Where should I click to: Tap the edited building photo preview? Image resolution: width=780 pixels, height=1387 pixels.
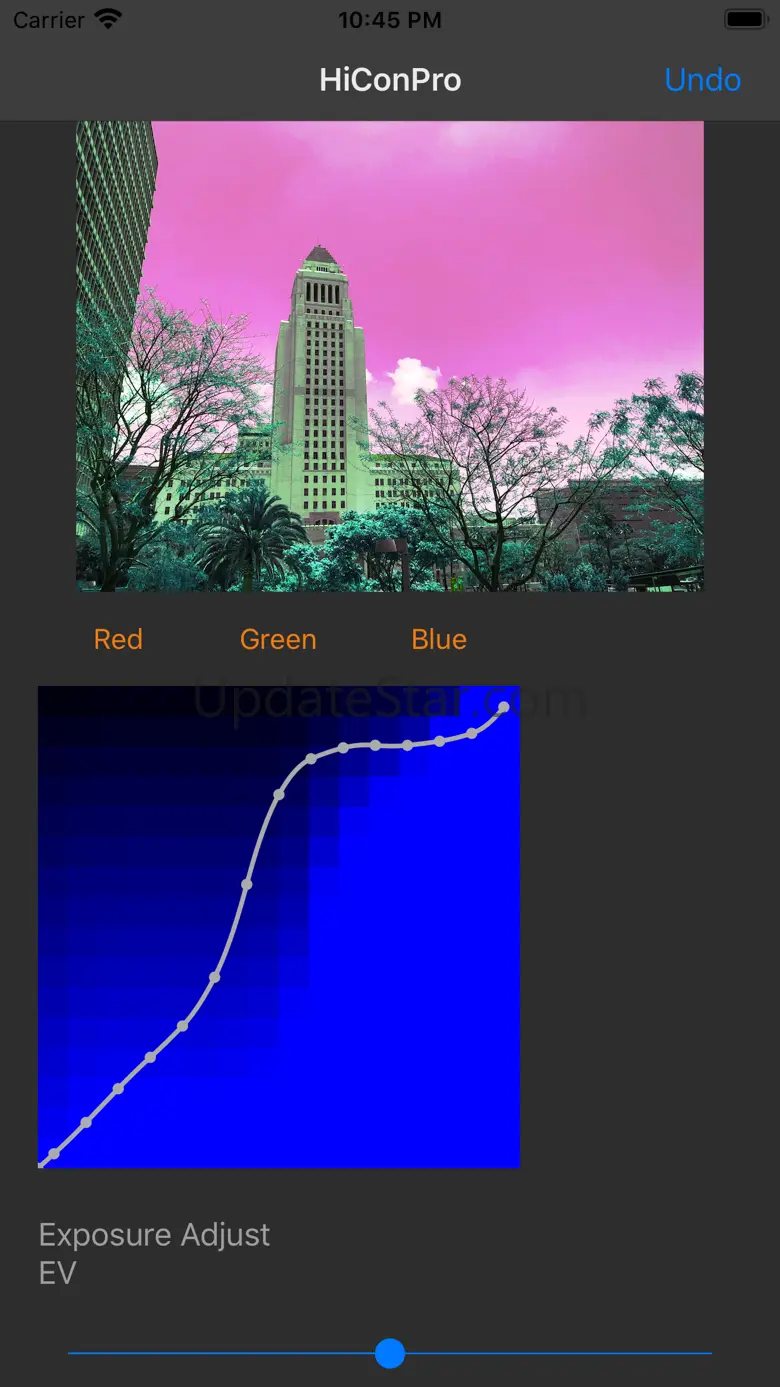coord(390,356)
